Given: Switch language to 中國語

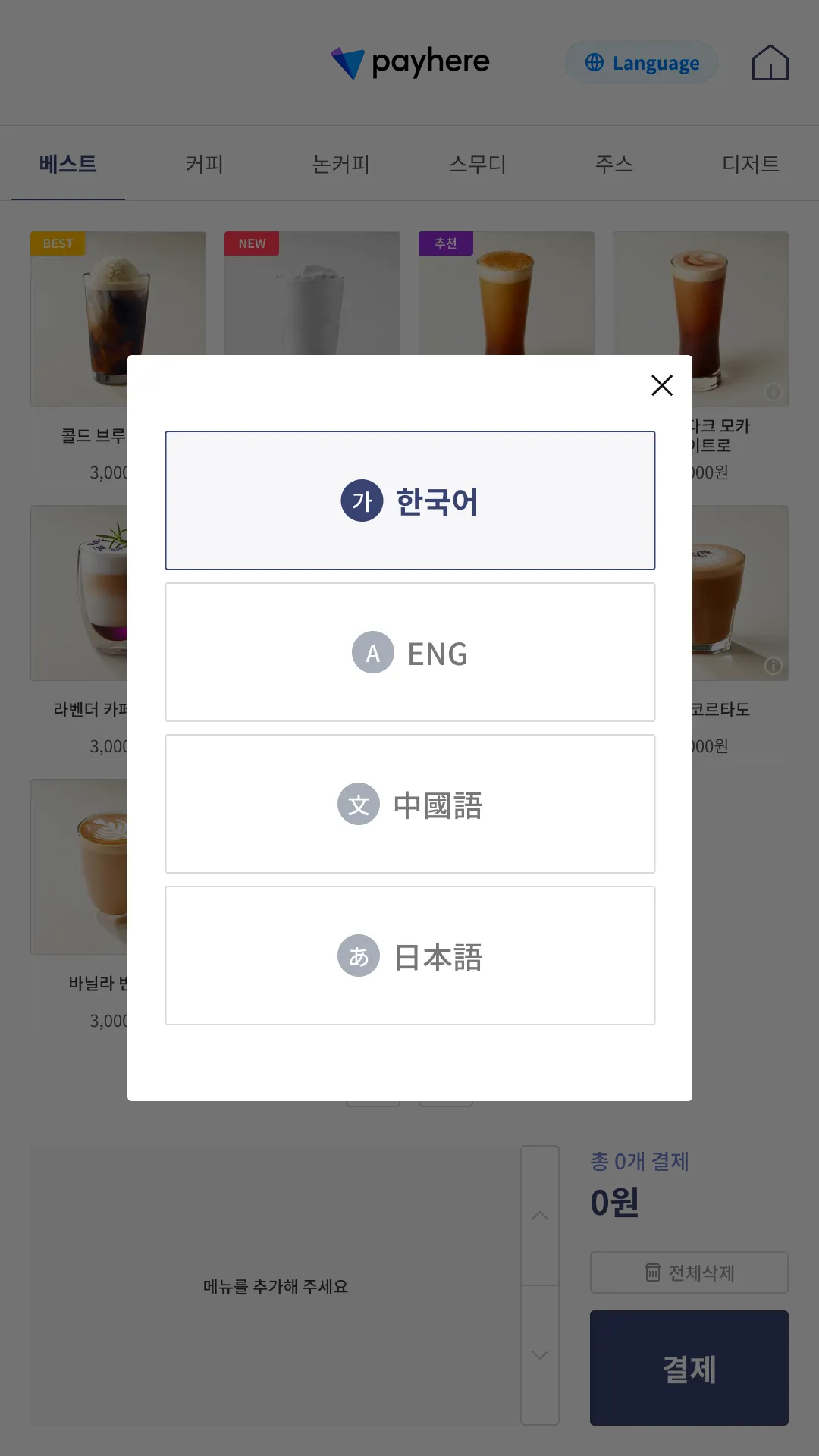Looking at the screenshot, I should pyautogui.click(x=410, y=804).
